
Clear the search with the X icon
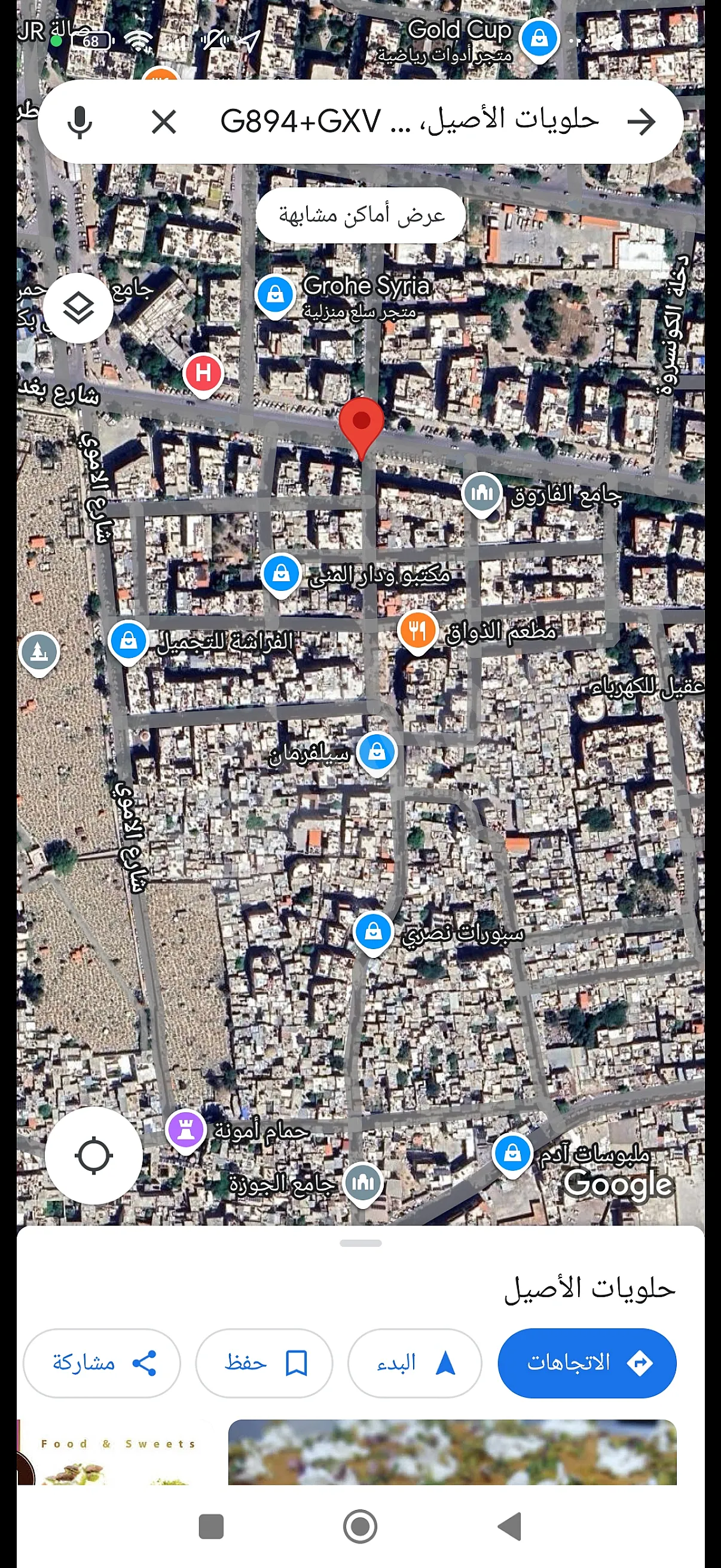point(164,122)
